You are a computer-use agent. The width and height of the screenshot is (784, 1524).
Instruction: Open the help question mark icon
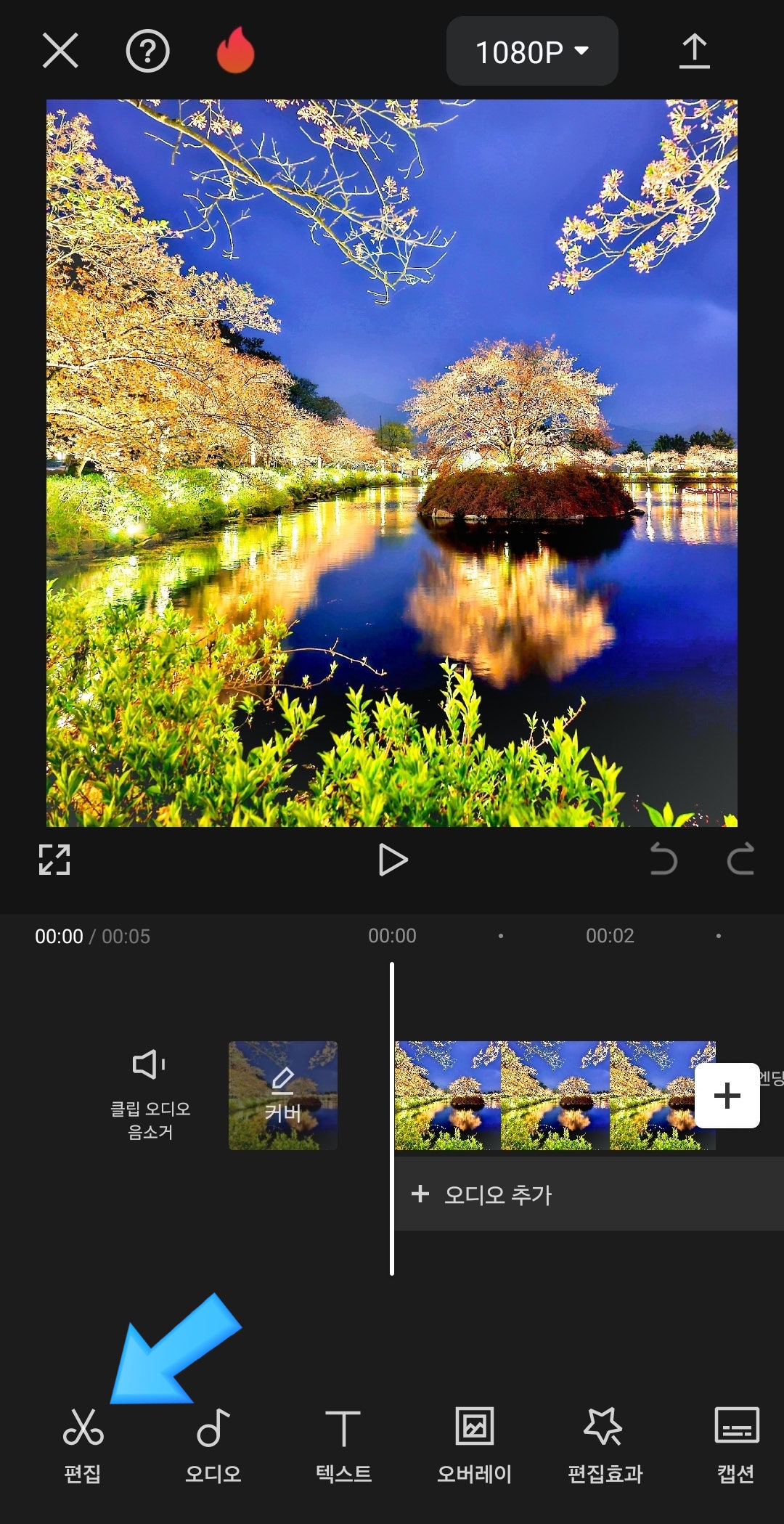(x=147, y=51)
